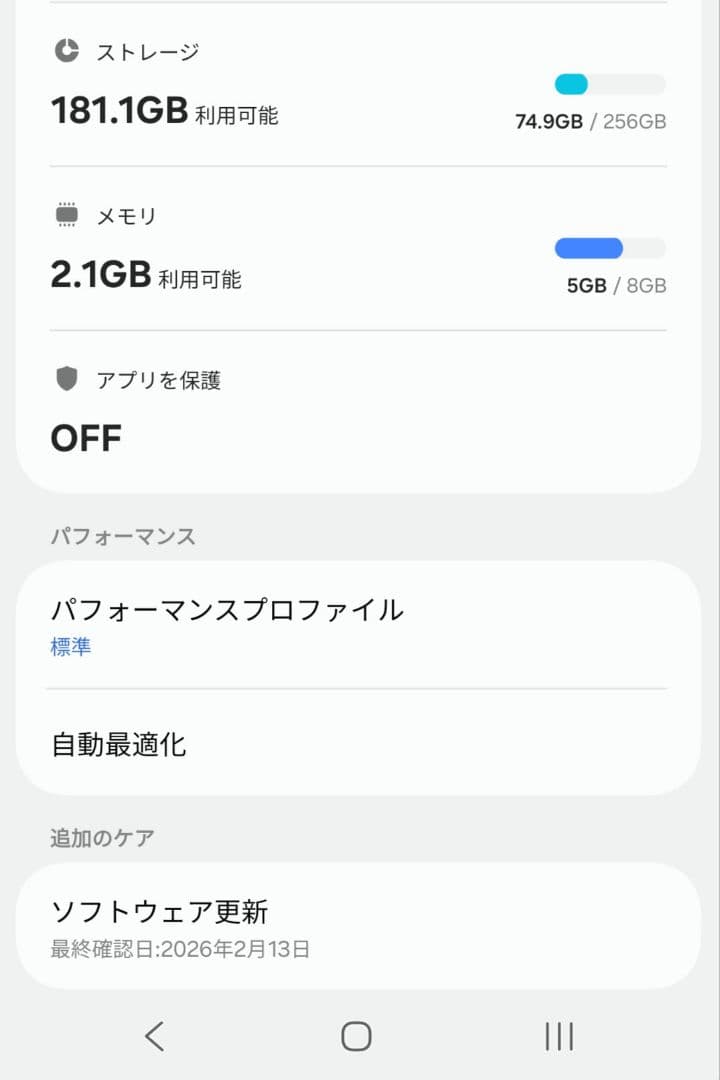This screenshot has width=720, height=1080.
Task: Open パフォーマンスプロファイル settings
Action: 228,612
